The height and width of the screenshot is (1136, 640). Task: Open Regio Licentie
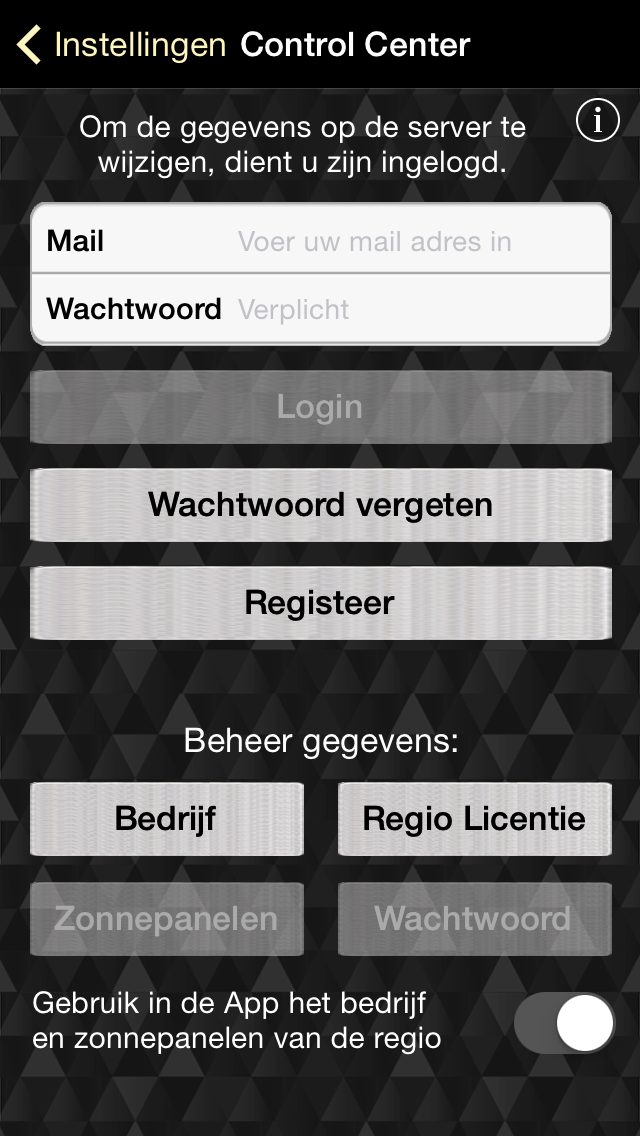475,819
